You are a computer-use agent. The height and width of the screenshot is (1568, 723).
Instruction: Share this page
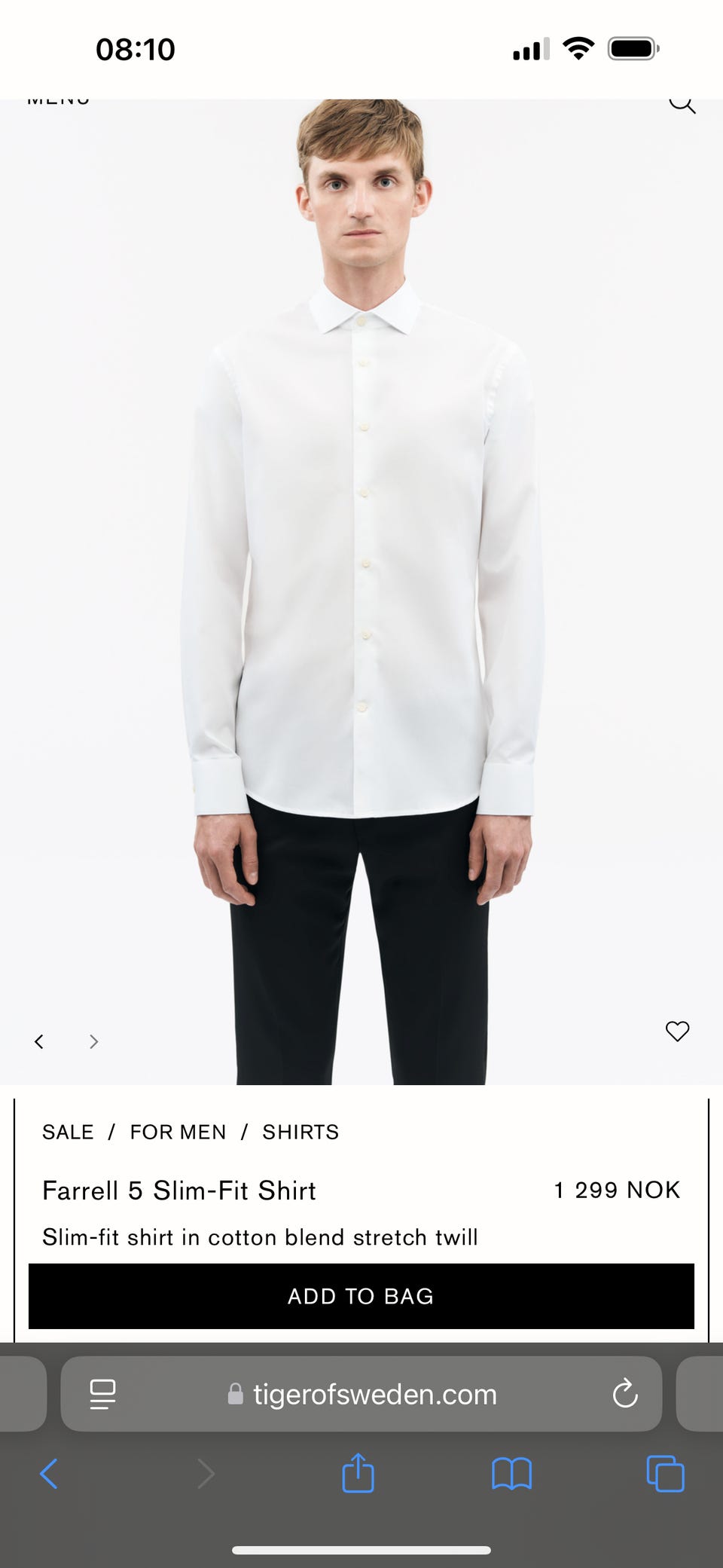(358, 1473)
